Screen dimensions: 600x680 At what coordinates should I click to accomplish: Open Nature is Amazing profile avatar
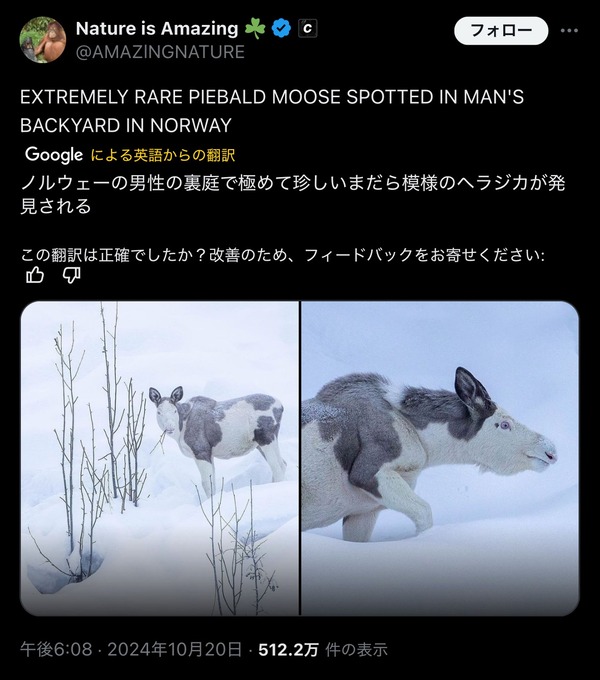(41, 39)
